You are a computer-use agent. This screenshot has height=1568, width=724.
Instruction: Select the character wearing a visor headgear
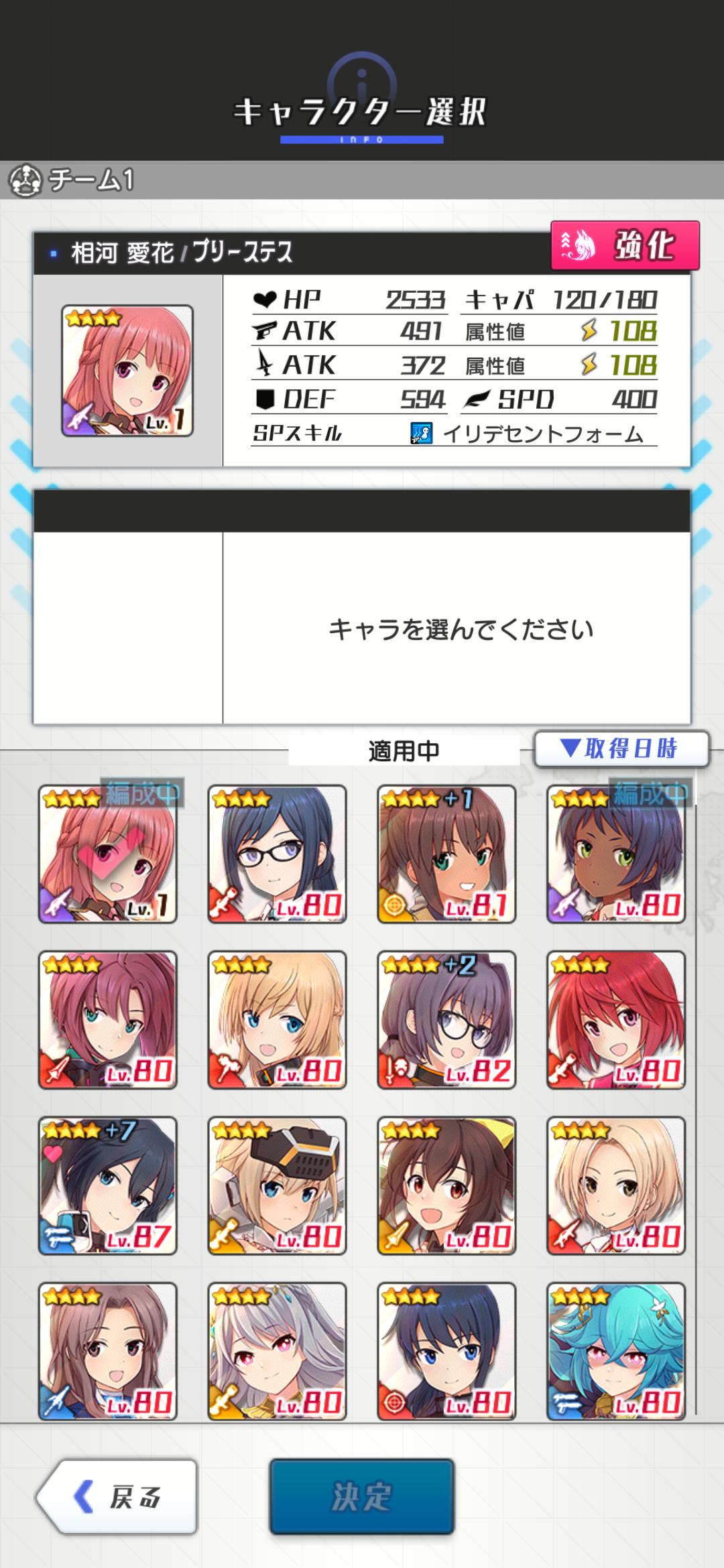277,1185
